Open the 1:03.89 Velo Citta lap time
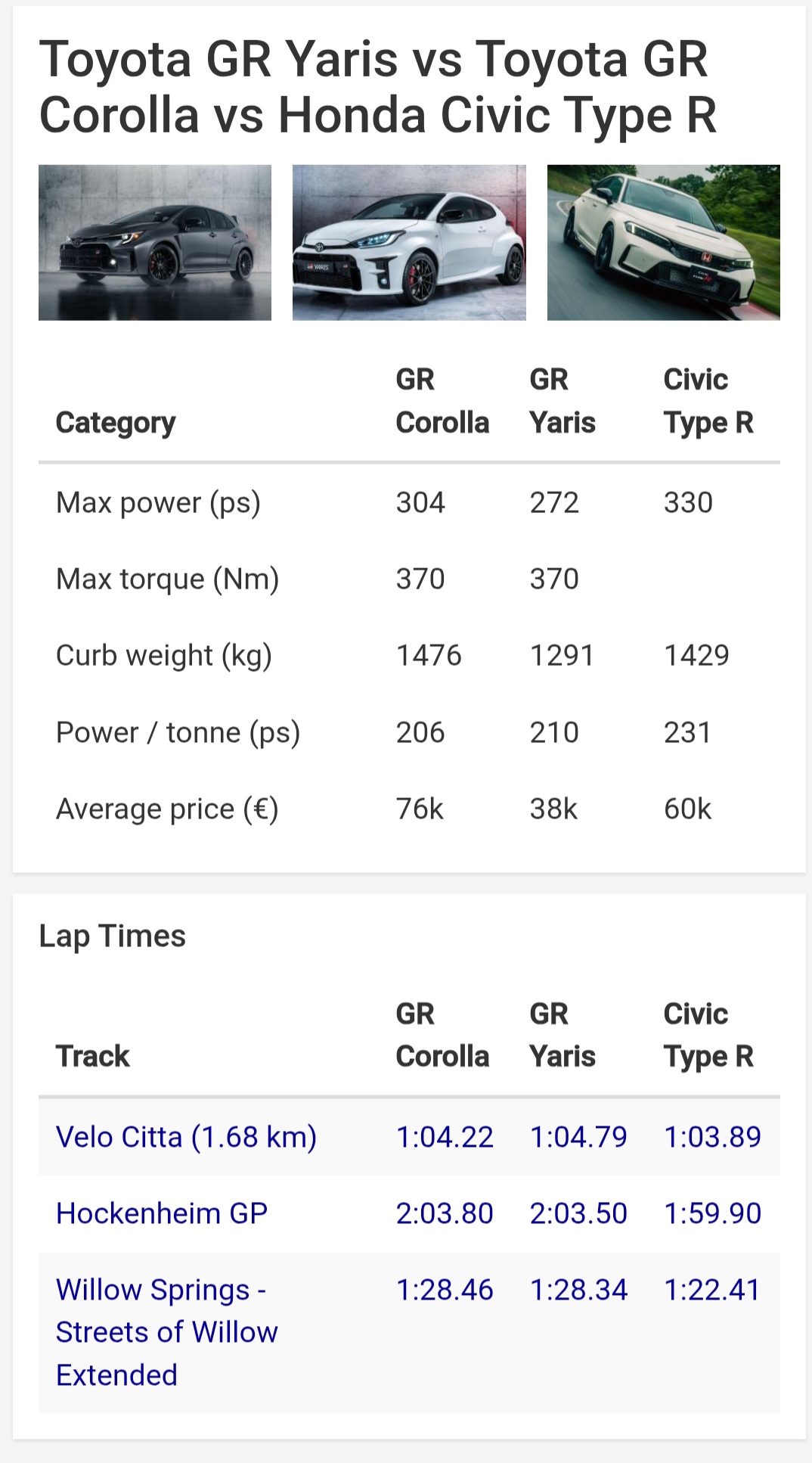 pos(712,1137)
